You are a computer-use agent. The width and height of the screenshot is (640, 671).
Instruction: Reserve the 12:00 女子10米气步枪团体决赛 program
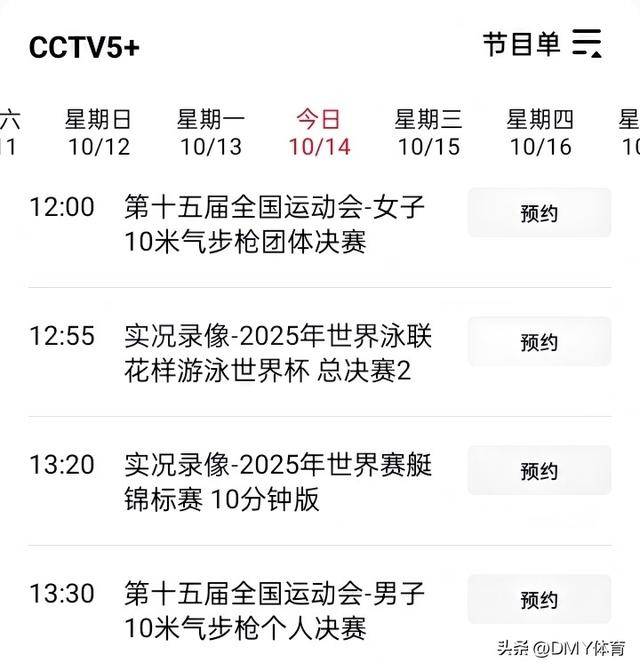(x=539, y=213)
